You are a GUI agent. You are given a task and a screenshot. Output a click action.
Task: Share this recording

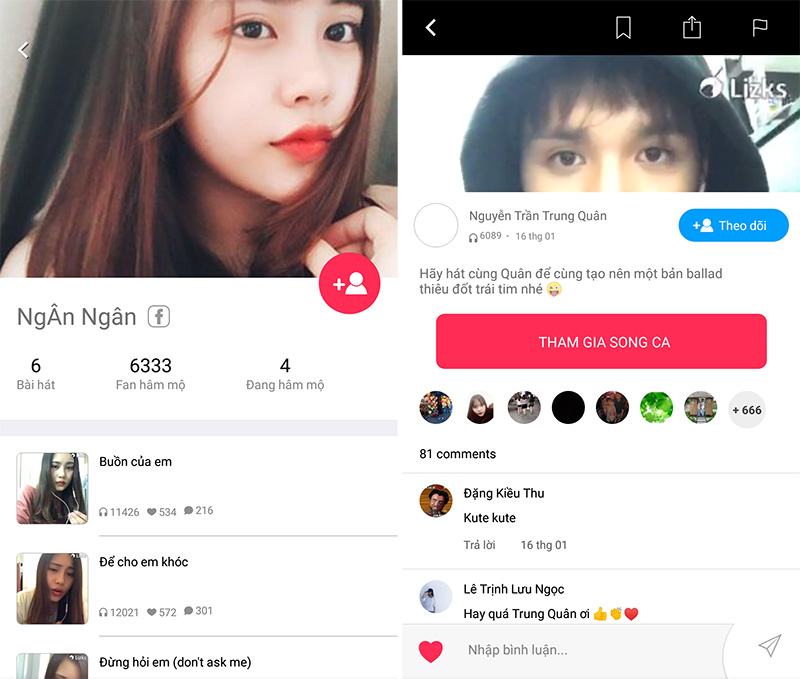coord(692,28)
